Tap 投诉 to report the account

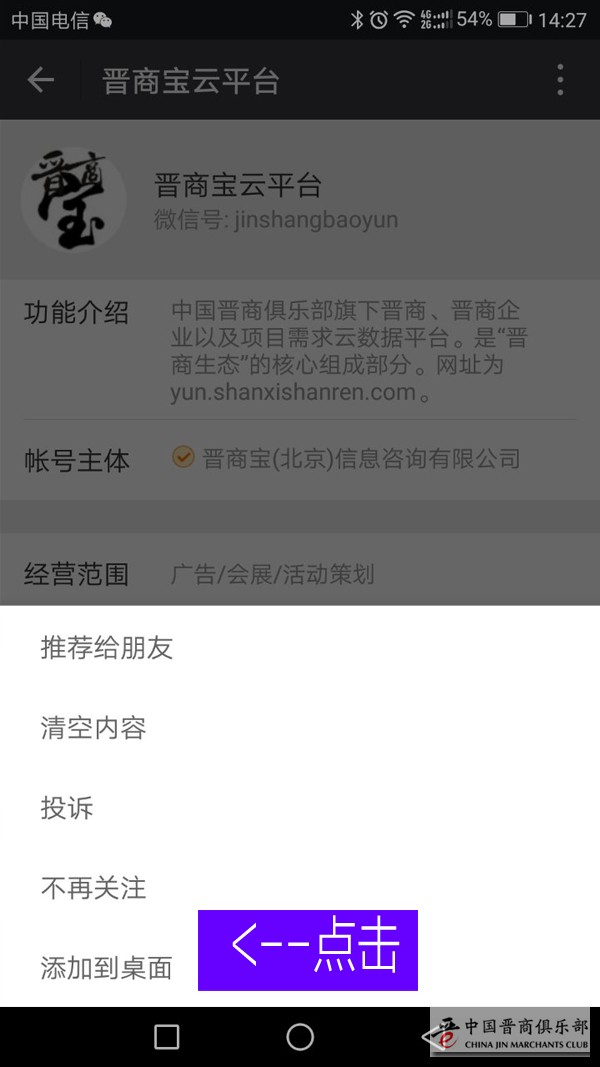click(x=67, y=808)
